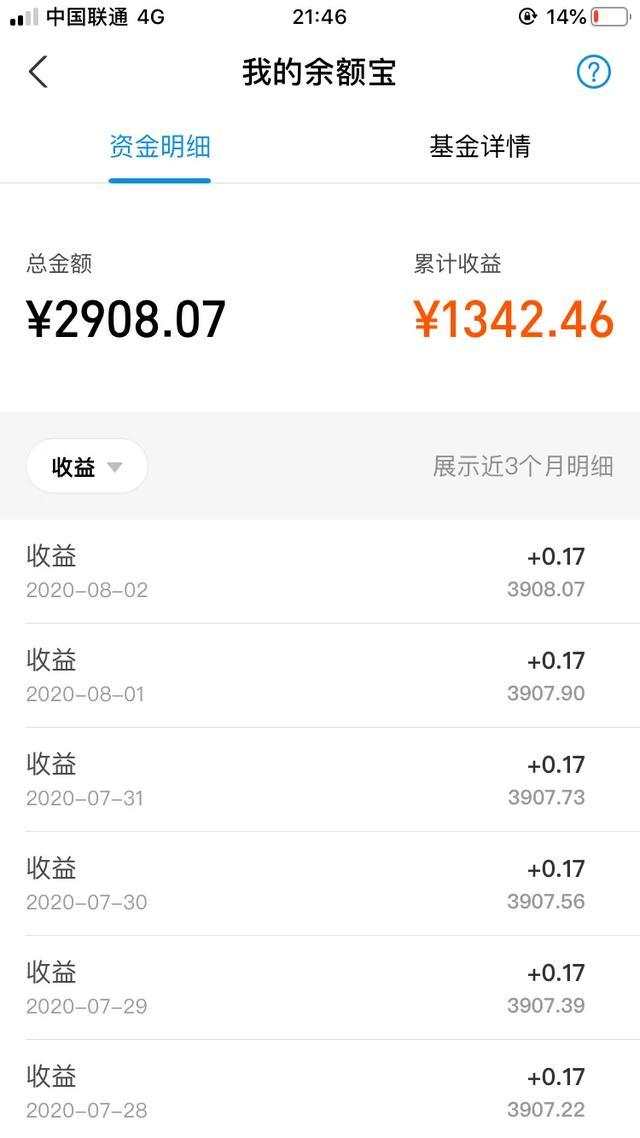Image resolution: width=640 pixels, height=1138 pixels.
Task: Switch to the 基金详情 tab
Action: click(480, 147)
